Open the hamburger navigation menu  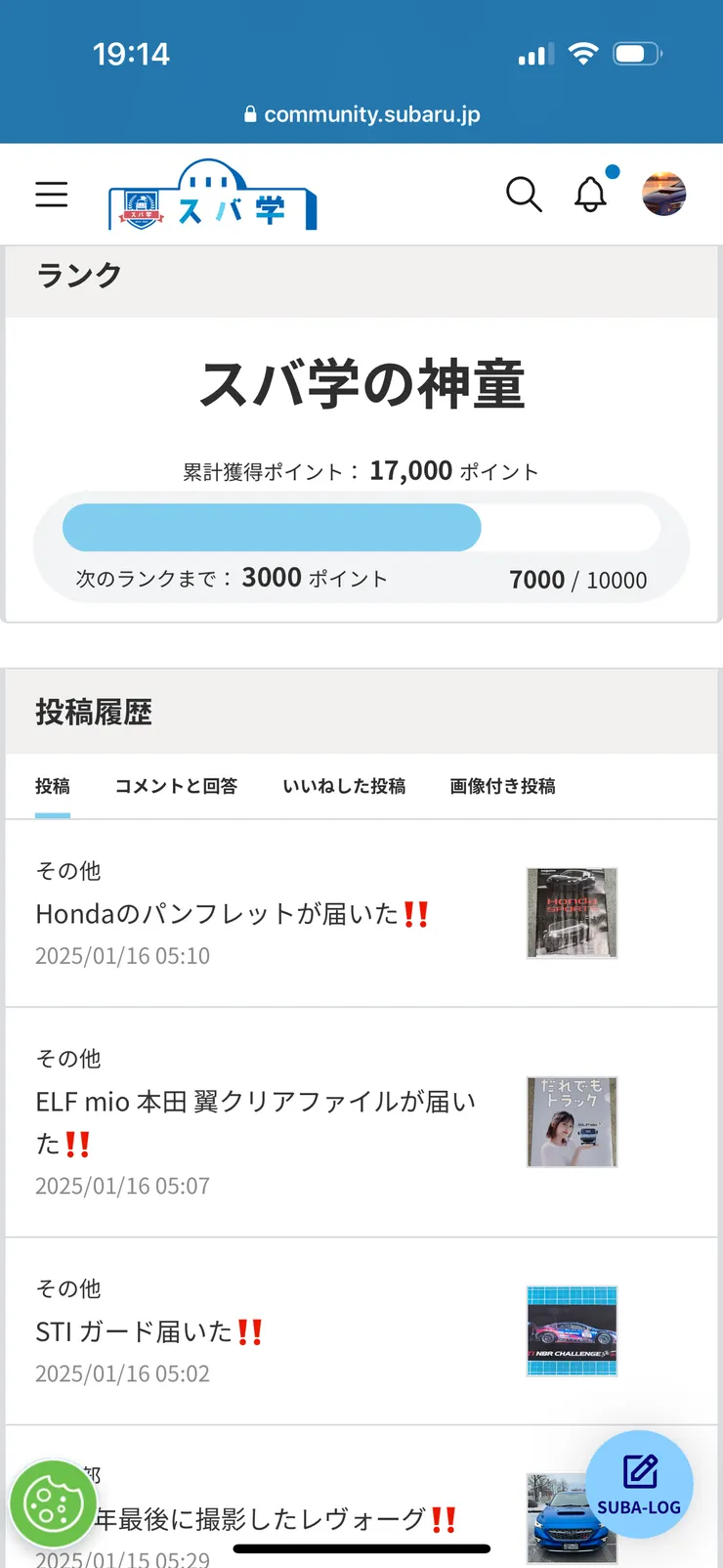click(51, 194)
